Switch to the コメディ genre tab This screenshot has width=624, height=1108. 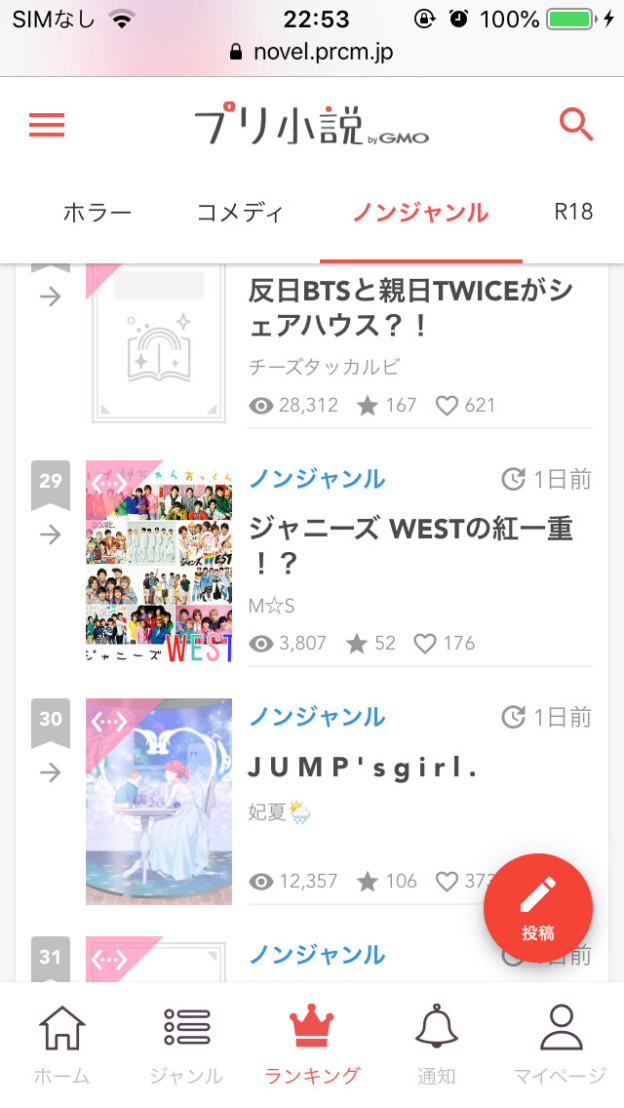(x=240, y=212)
